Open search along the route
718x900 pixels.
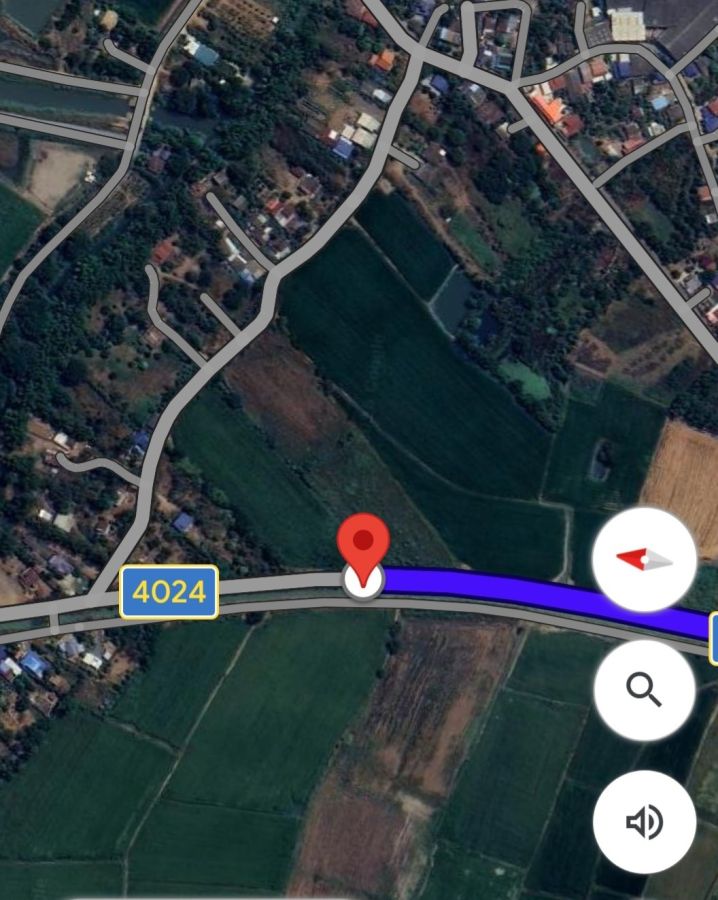tap(644, 690)
